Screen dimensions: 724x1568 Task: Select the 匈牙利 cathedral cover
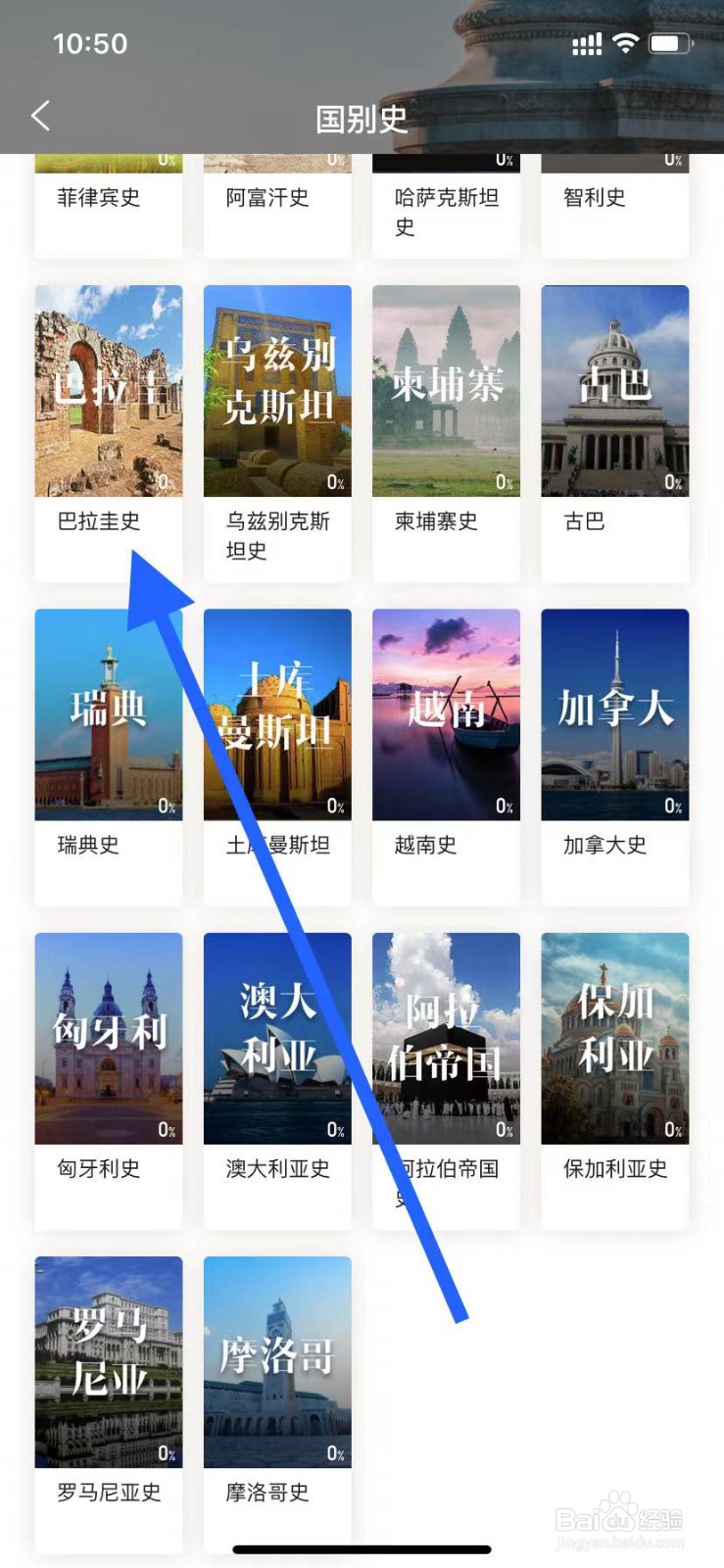click(x=108, y=1039)
